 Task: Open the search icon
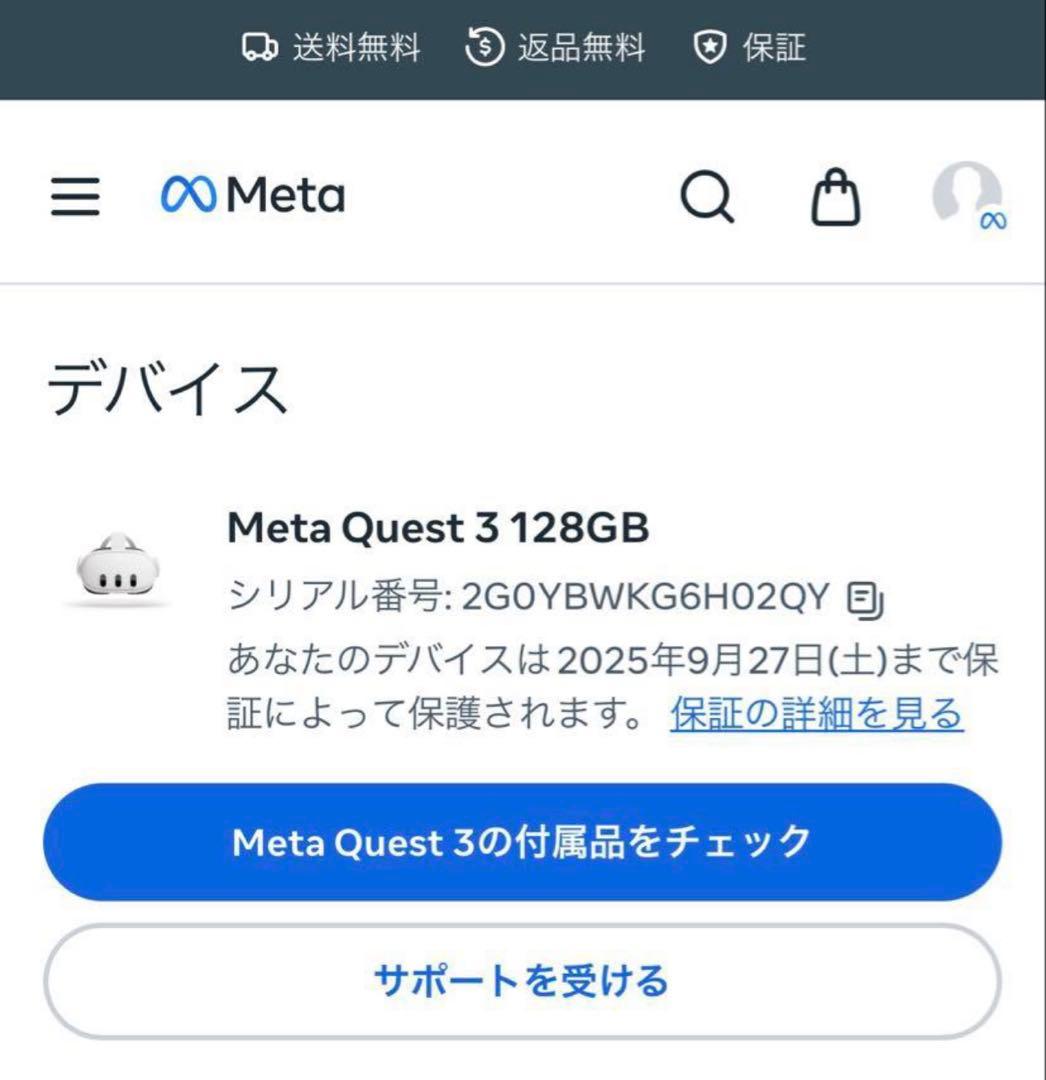pos(710,199)
